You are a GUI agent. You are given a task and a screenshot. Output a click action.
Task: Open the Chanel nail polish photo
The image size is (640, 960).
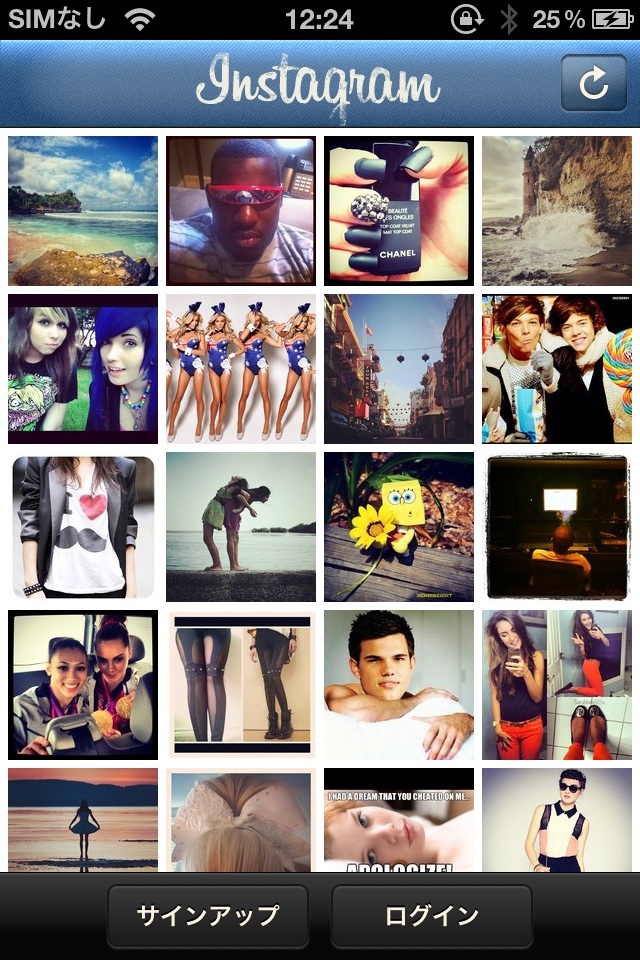399,211
